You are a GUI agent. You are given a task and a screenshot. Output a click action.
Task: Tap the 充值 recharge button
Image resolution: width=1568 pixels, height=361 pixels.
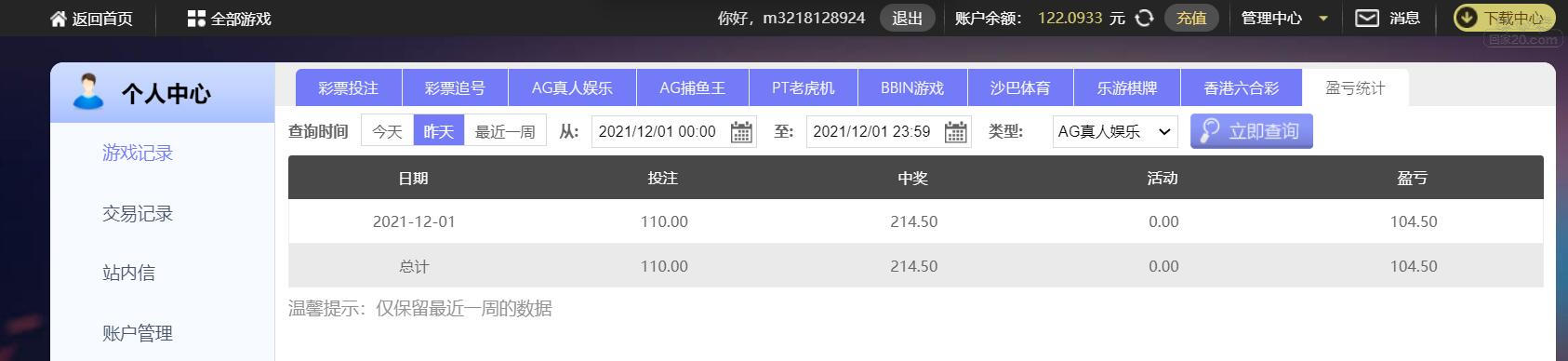pos(1191,18)
